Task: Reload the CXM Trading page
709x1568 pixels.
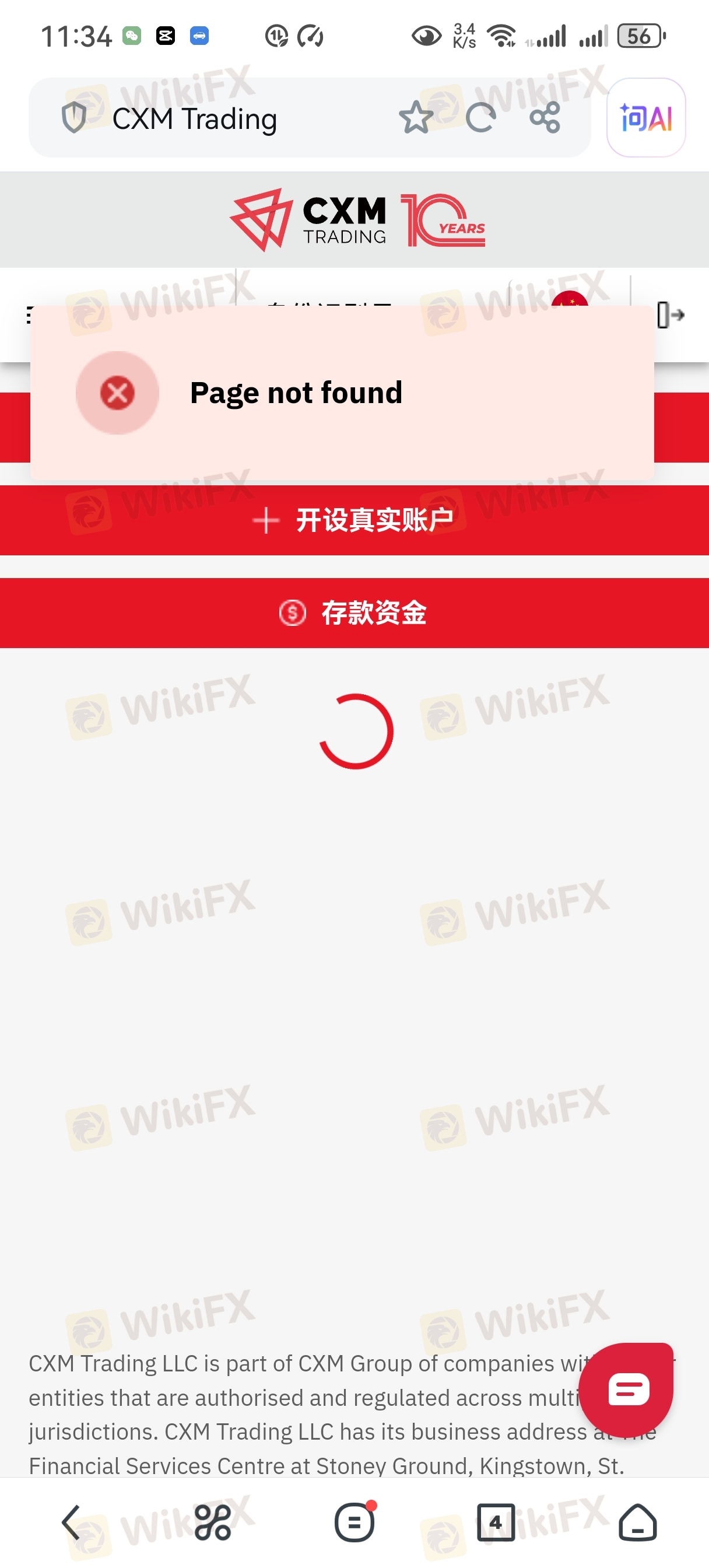Action: click(480, 117)
